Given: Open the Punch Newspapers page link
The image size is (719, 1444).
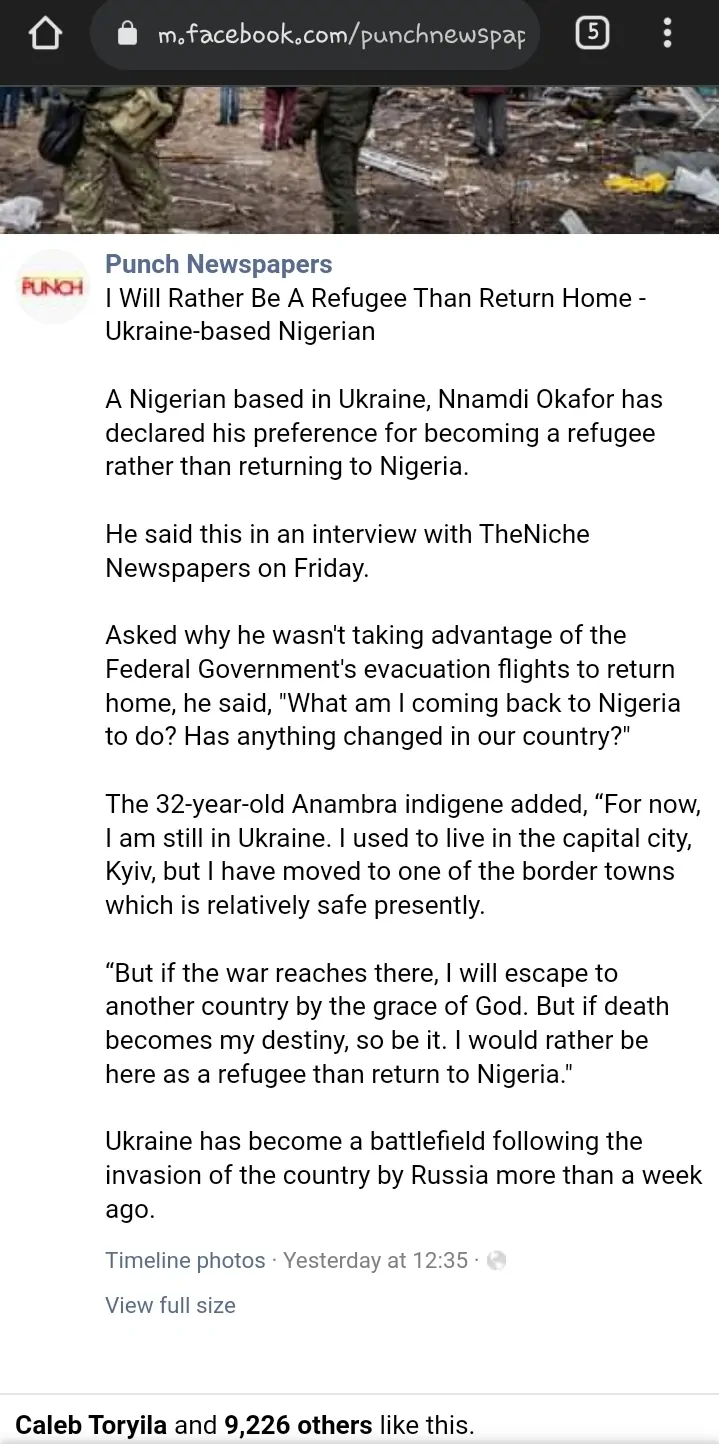Looking at the screenshot, I should tap(218, 264).
